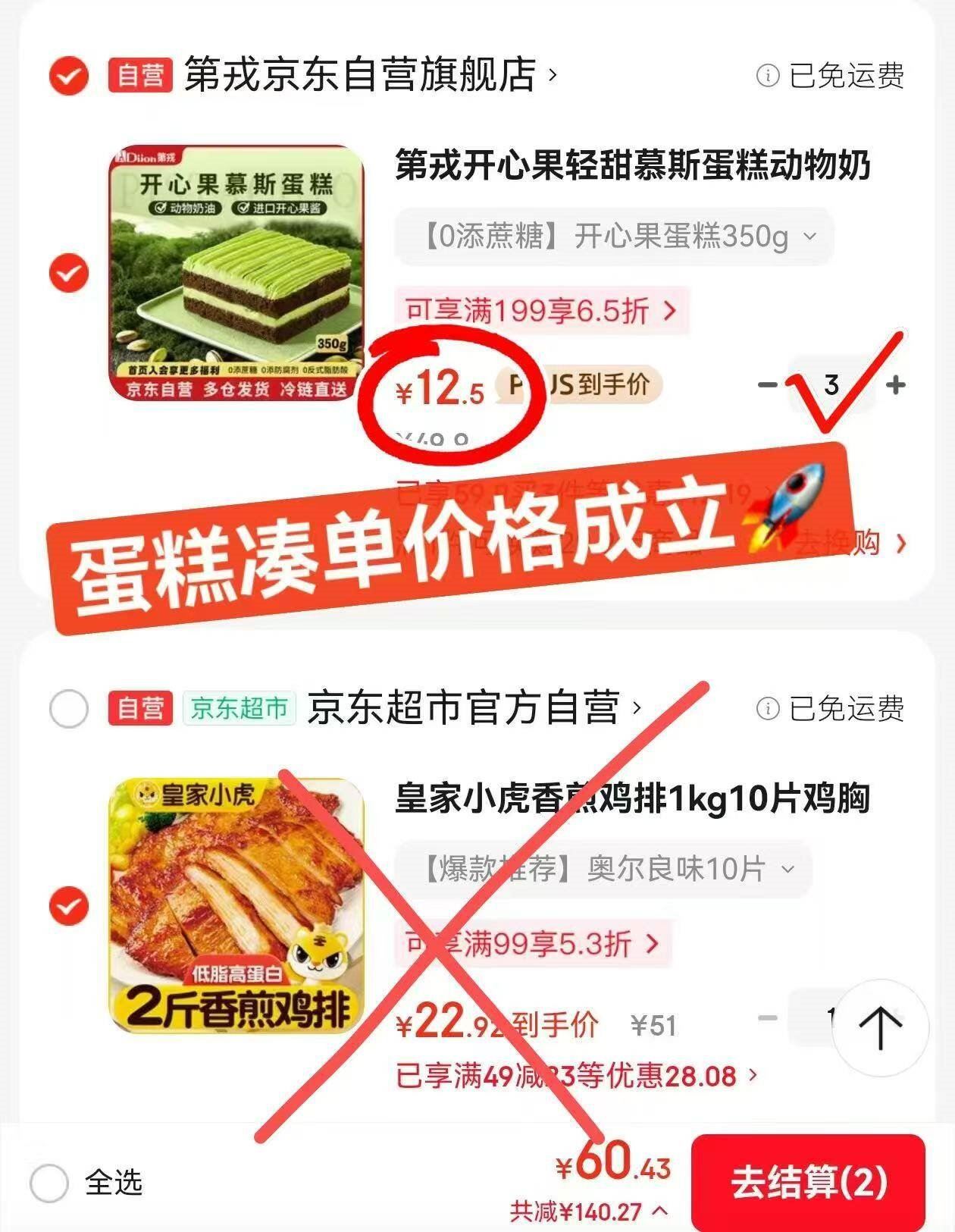Select all items from 京东超市官方自营
955x1232 pixels.
point(69,710)
